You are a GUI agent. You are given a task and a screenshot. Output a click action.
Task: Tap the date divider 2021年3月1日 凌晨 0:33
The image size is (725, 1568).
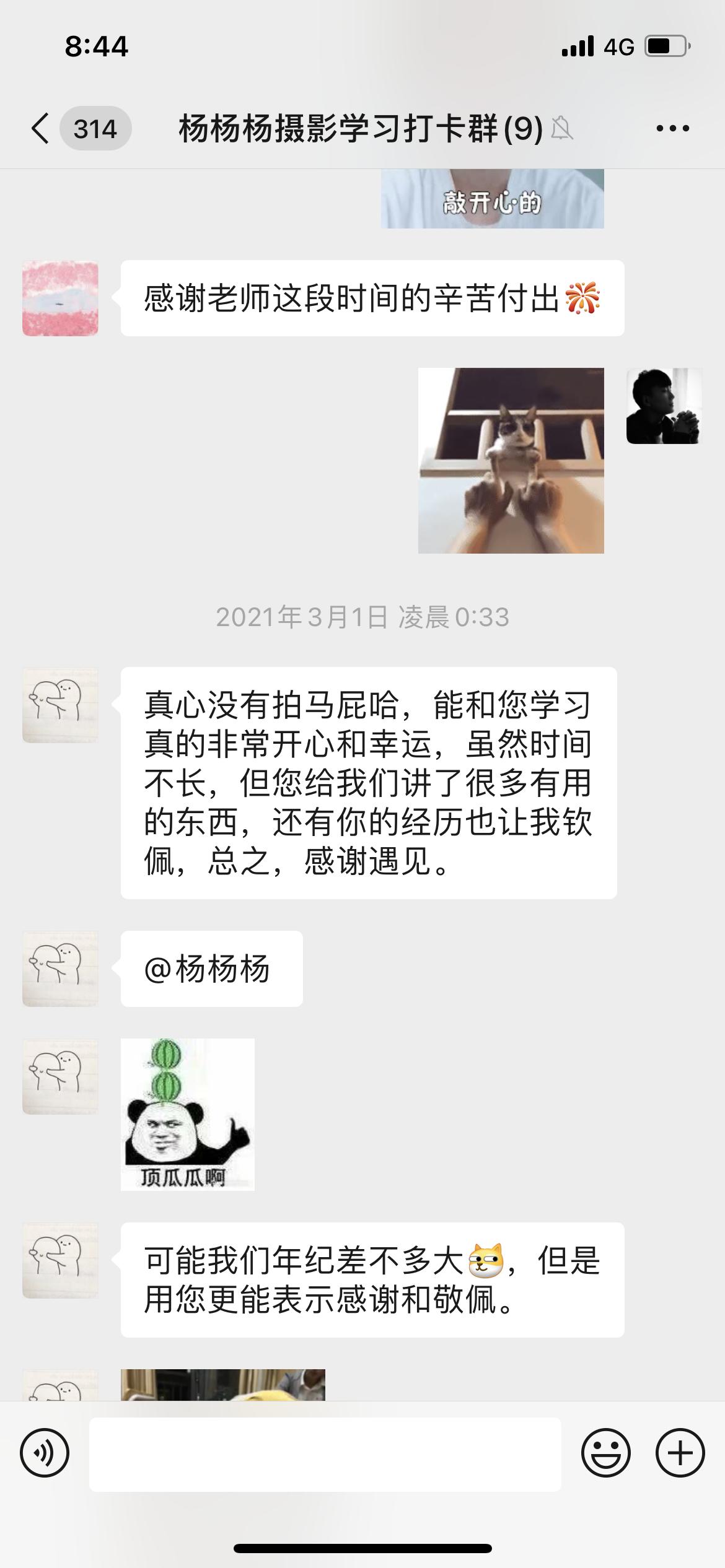pos(362,617)
